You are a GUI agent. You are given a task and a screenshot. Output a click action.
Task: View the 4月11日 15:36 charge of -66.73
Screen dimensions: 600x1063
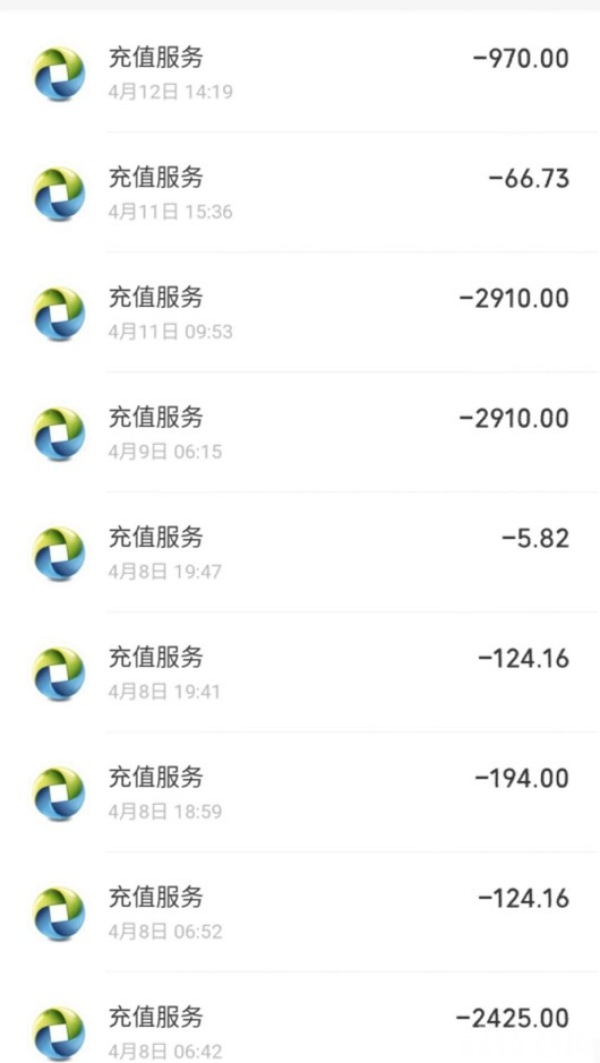pos(300,193)
